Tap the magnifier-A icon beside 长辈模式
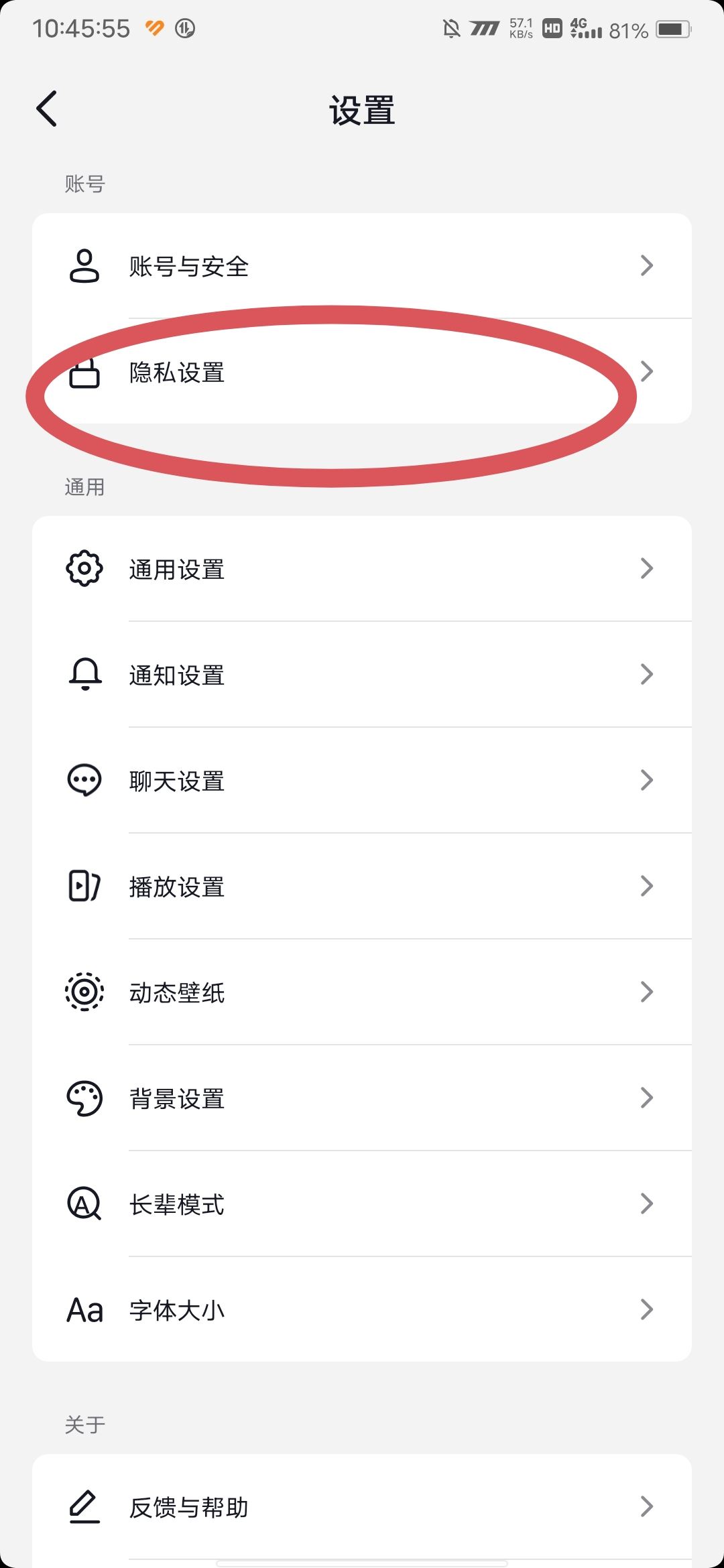Screen dimensions: 724x1568 [83, 1203]
